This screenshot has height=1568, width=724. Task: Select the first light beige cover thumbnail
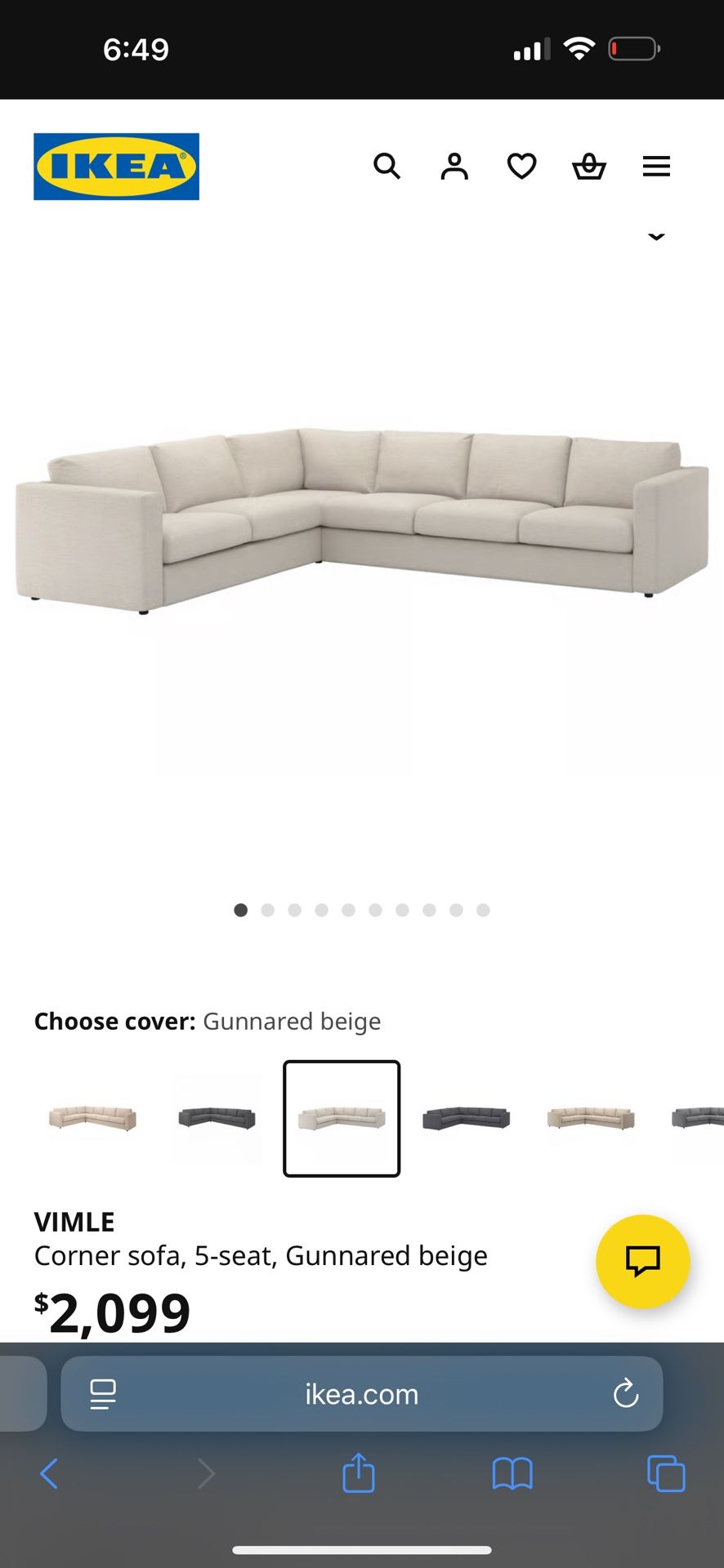(x=92, y=1118)
